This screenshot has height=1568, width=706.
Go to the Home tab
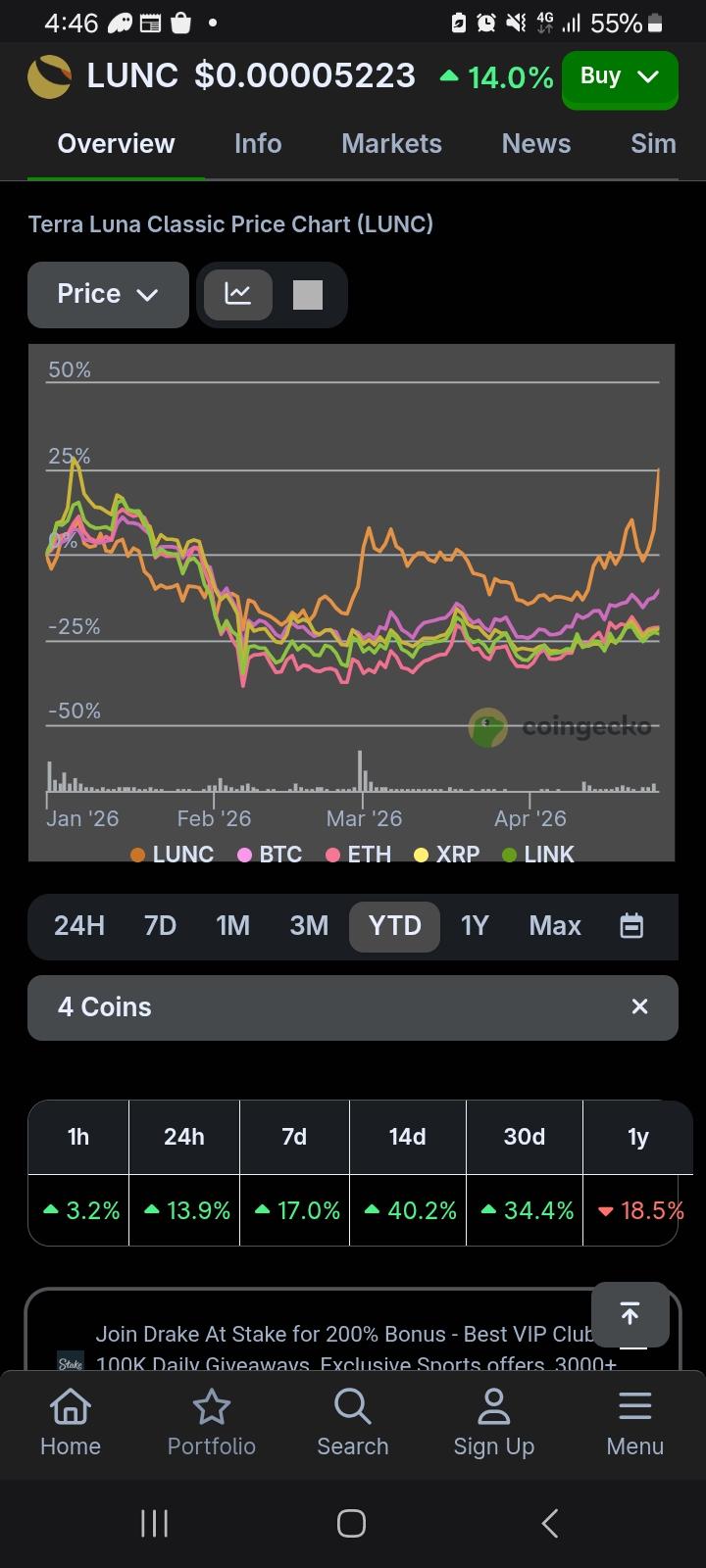(71, 1423)
